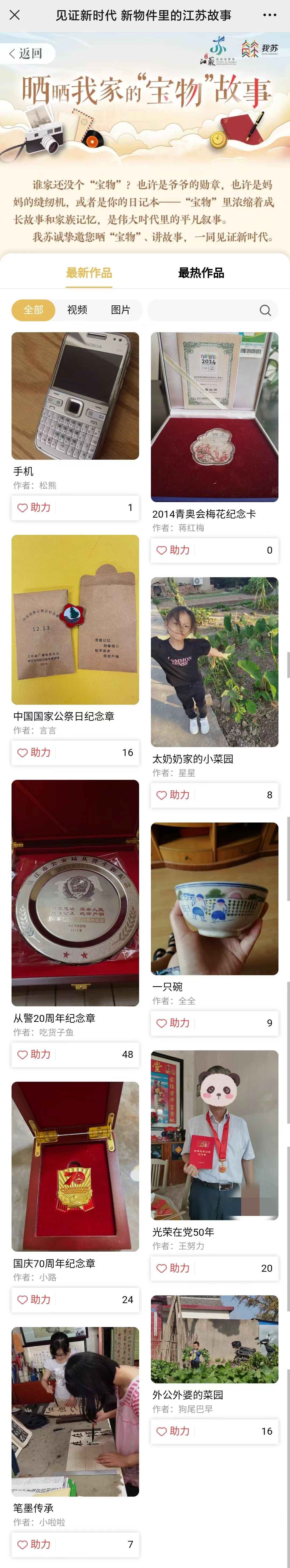Filter works by 视频

click(77, 310)
